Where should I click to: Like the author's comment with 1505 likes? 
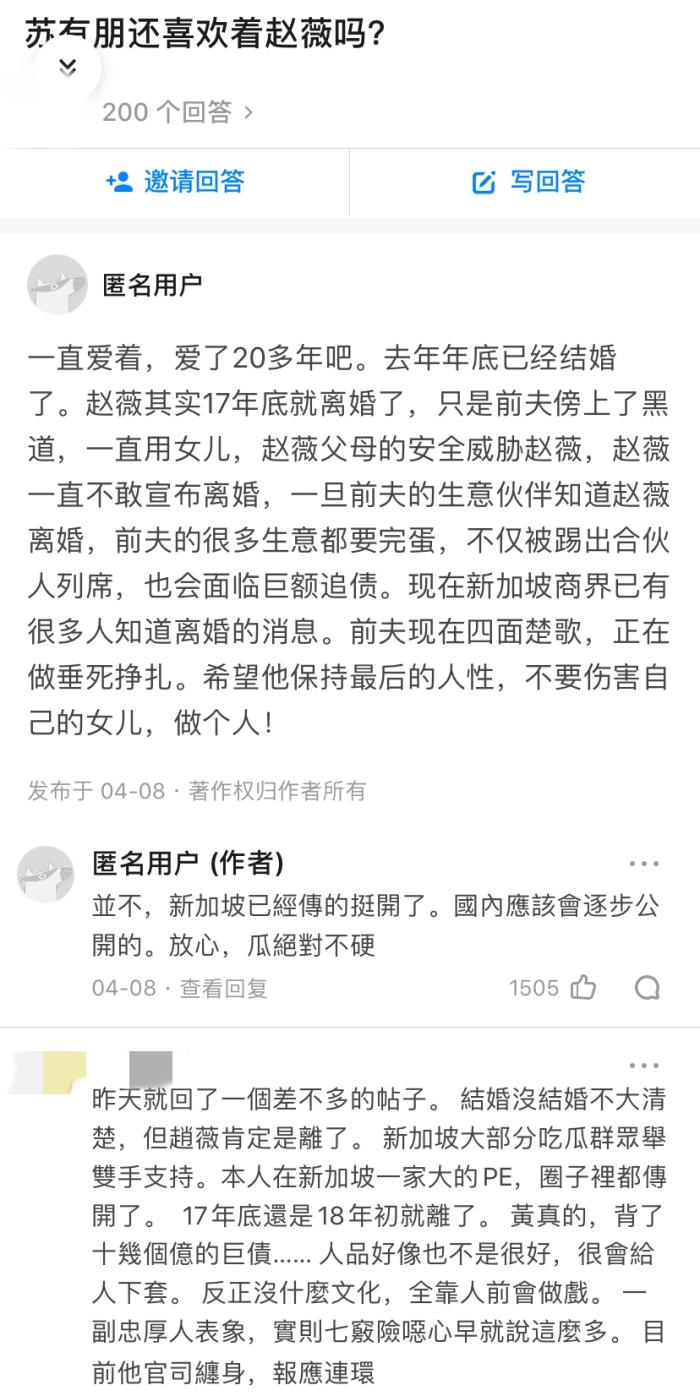point(583,988)
